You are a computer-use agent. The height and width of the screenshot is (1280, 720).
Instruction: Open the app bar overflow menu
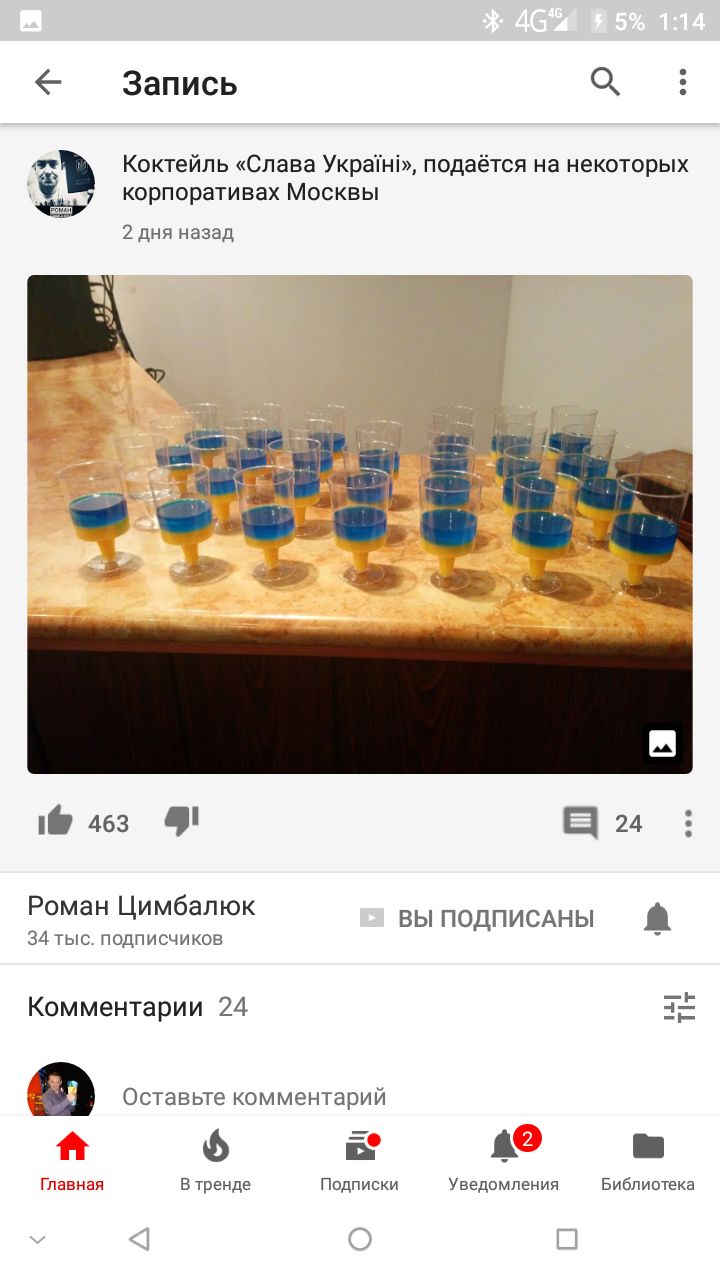(683, 82)
